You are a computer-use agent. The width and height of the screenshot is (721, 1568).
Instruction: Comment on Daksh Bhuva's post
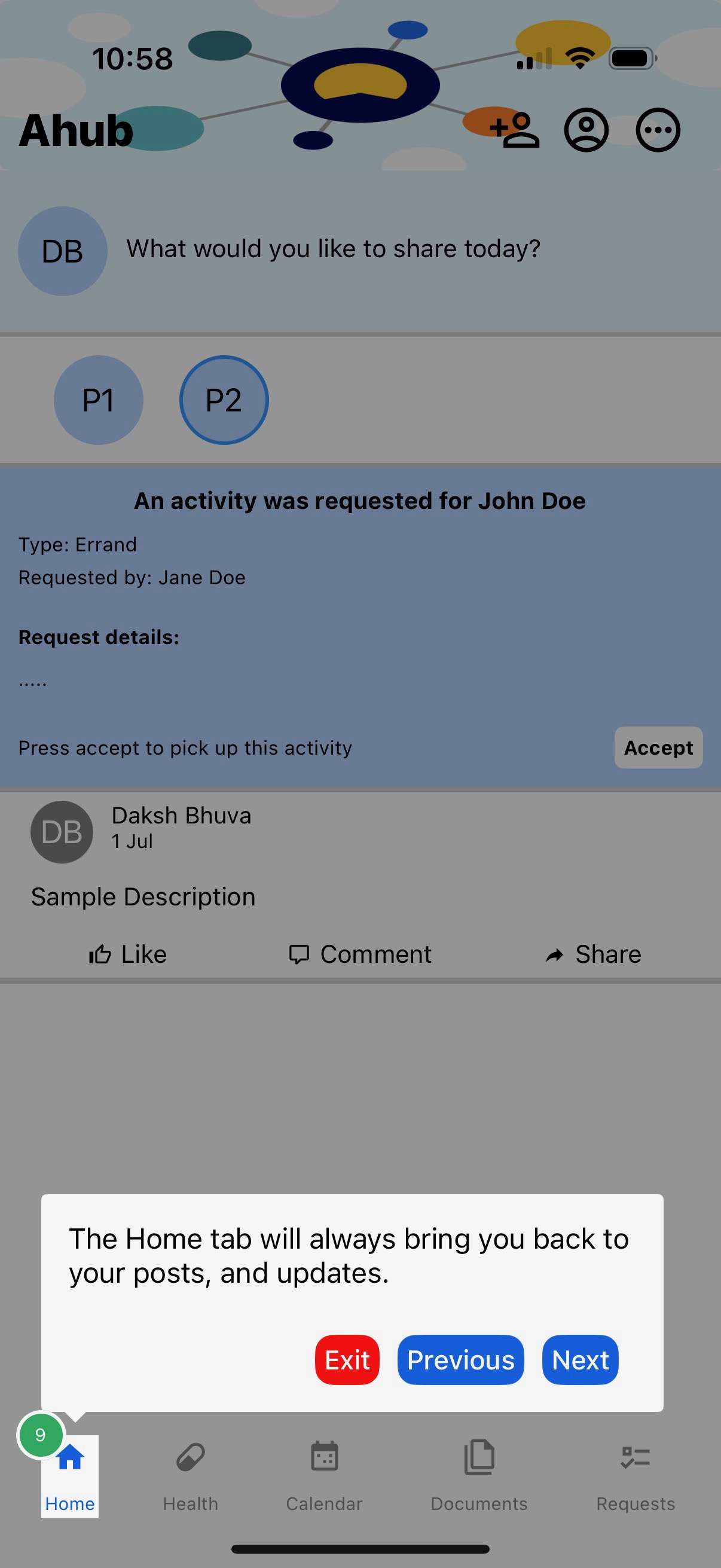(x=360, y=954)
